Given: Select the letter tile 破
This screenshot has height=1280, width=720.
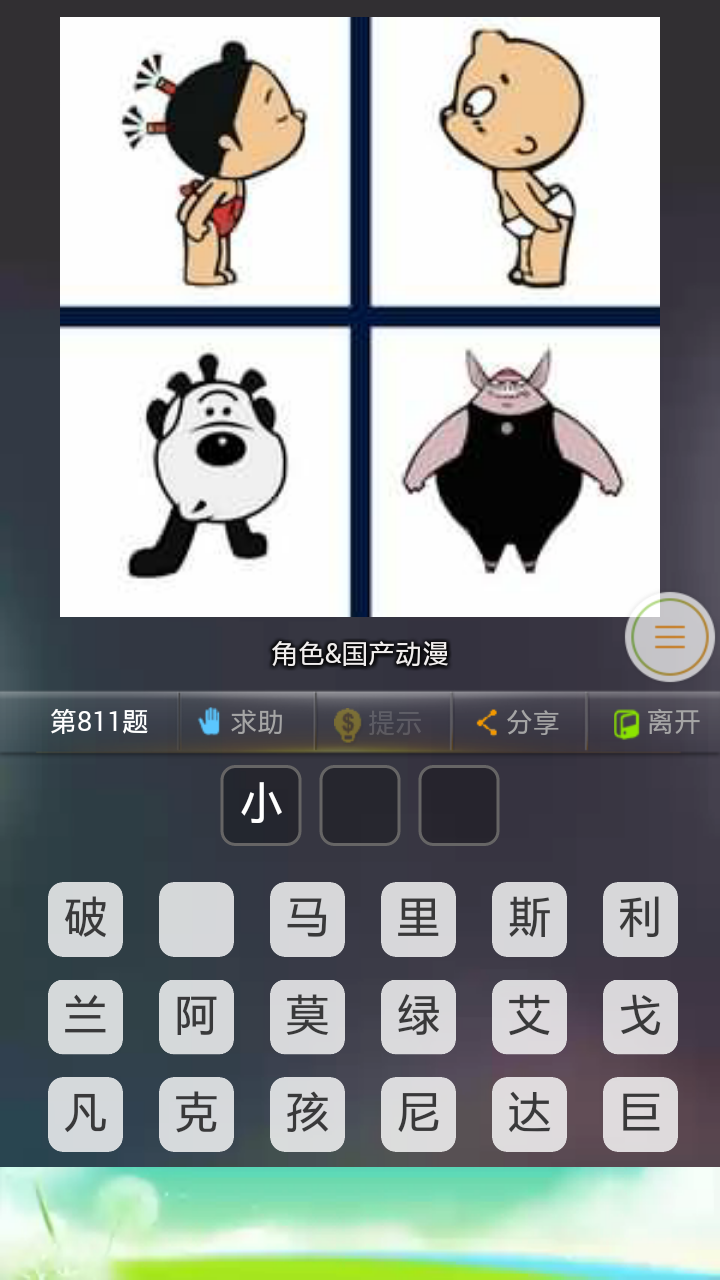Looking at the screenshot, I should pos(86,919).
